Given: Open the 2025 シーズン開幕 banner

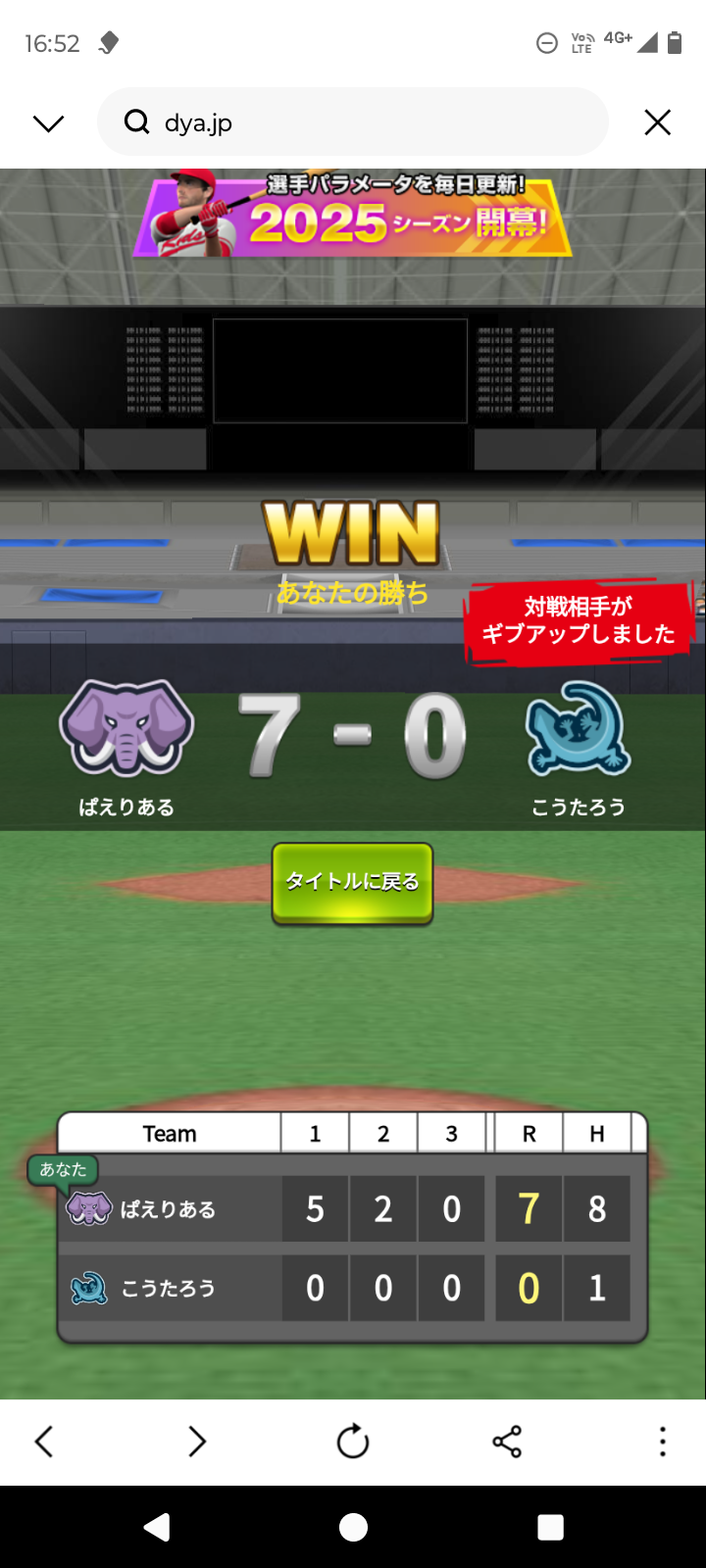Looking at the screenshot, I should click(353, 214).
